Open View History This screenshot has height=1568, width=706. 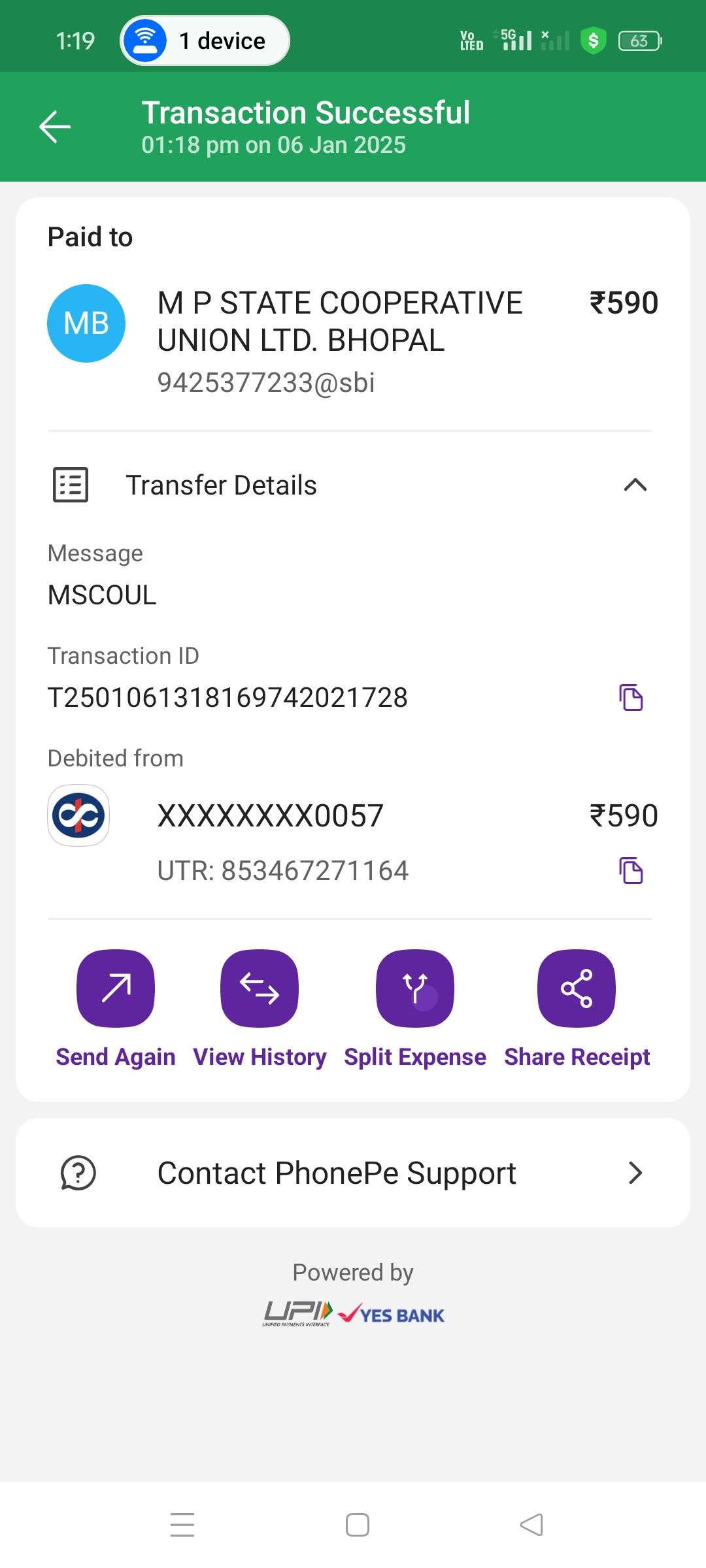260,1008
